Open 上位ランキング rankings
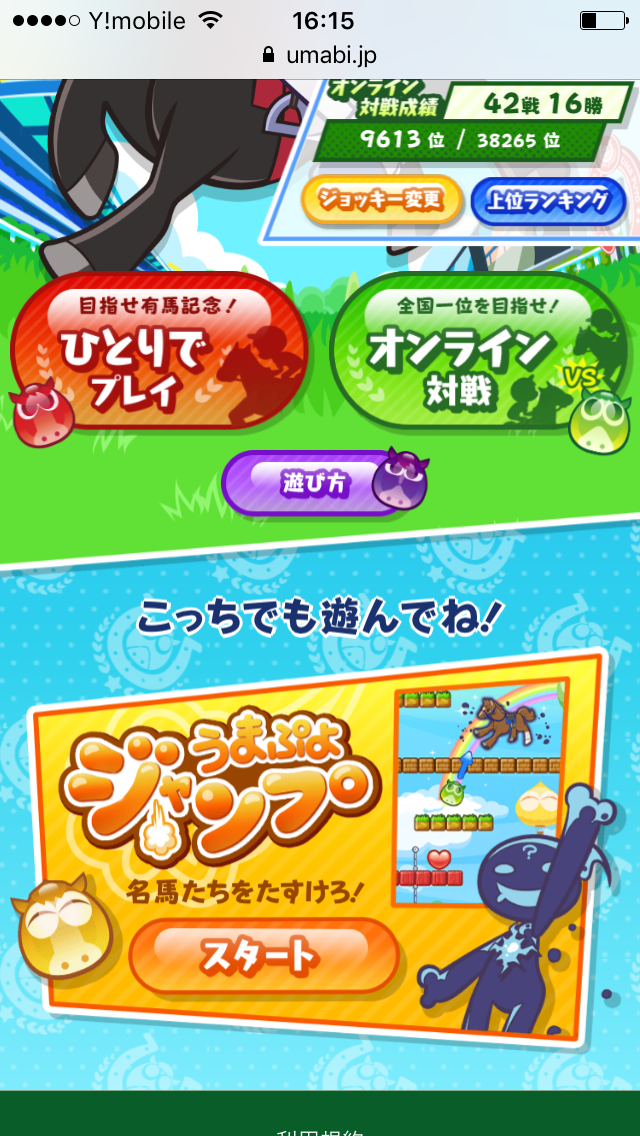 point(547,201)
